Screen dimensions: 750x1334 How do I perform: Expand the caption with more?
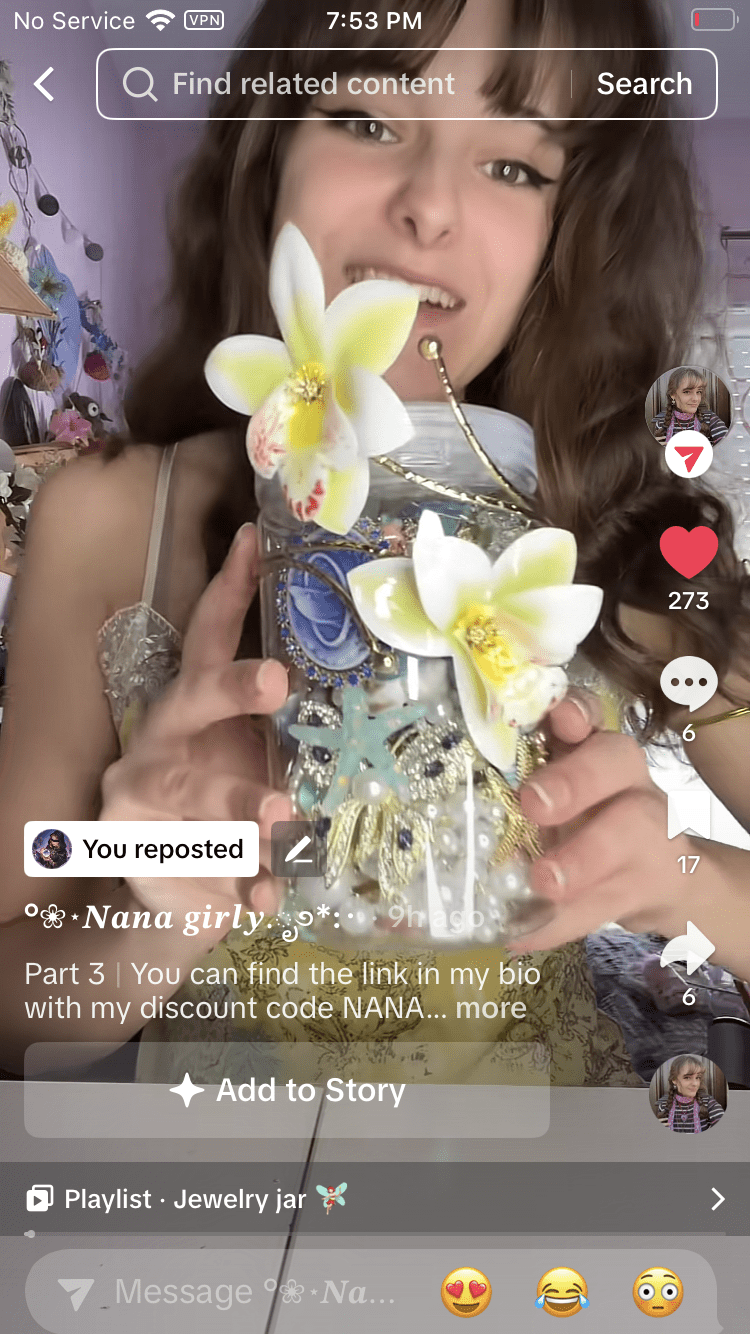(491, 1007)
